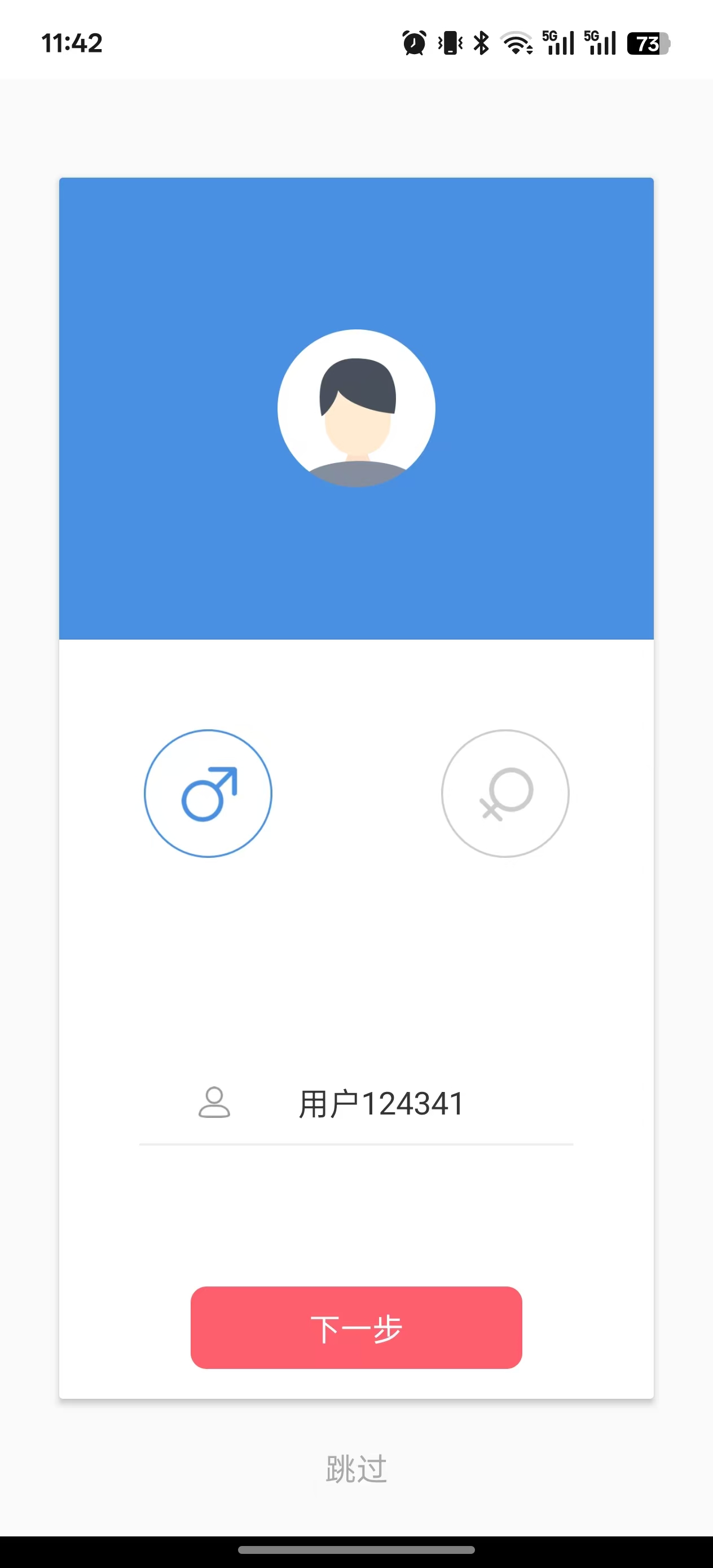Viewport: 713px width, 1568px height.
Task: Select the female gender option
Action: [x=505, y=793]
